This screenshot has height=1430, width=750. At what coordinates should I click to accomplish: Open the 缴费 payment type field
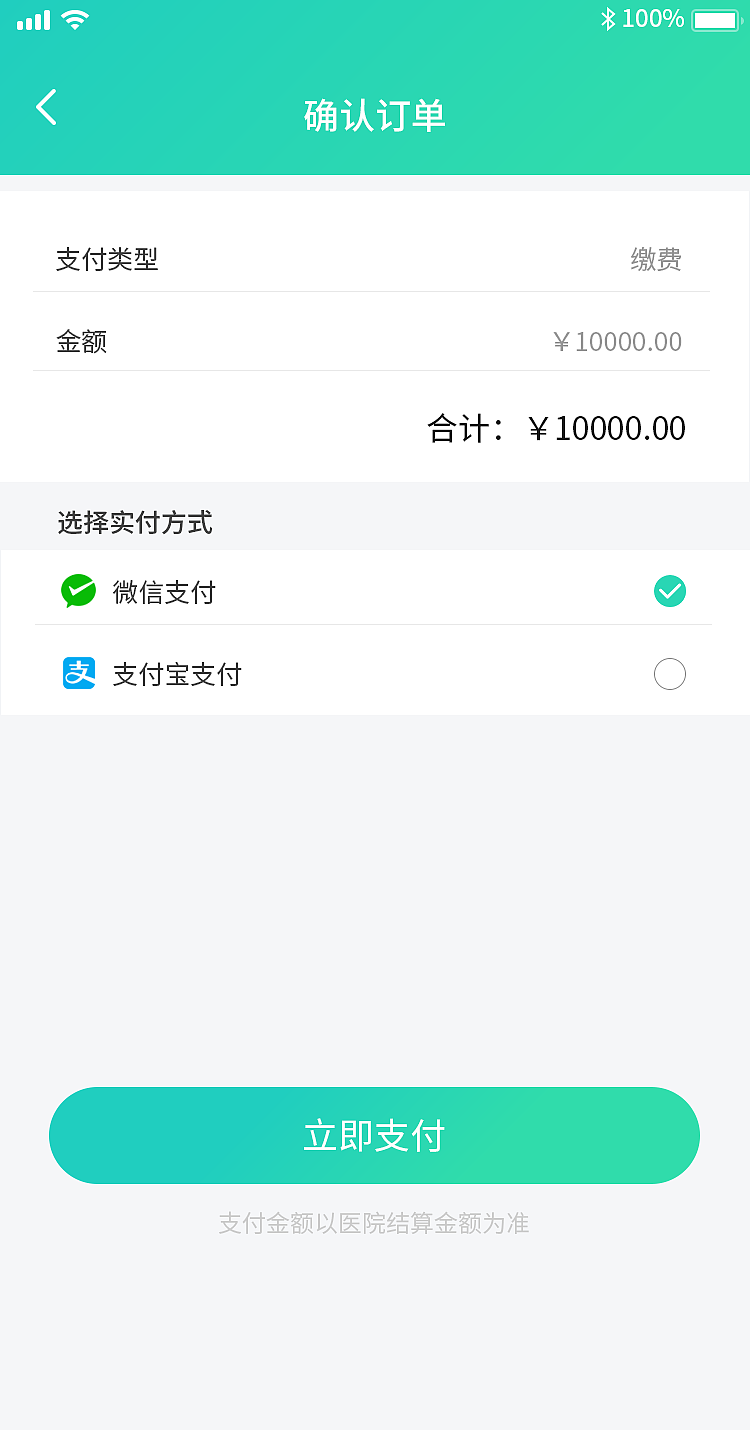[657, 259]
